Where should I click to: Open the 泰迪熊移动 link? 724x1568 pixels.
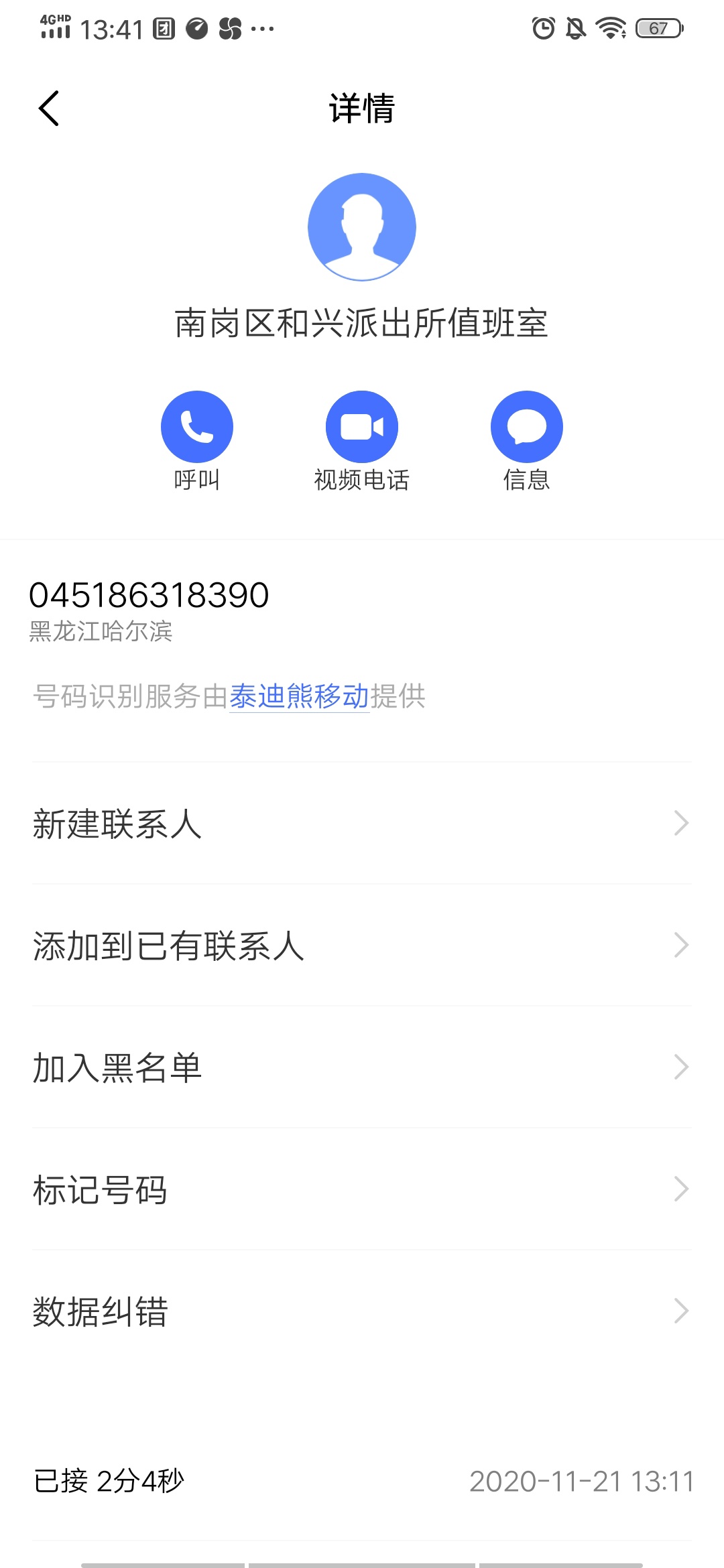click(299, 696)
